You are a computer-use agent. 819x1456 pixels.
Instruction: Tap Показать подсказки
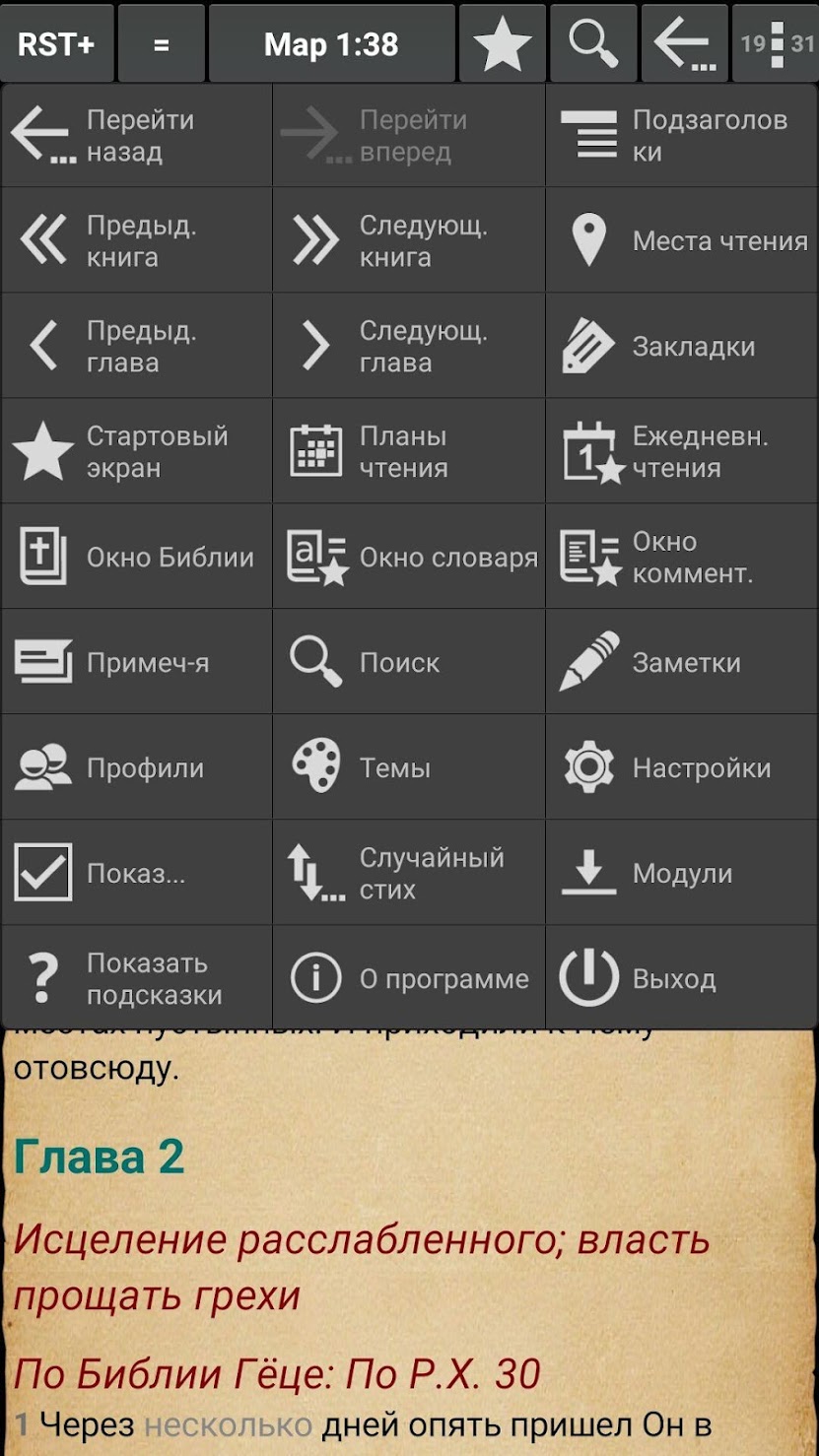tap(137, 979)
